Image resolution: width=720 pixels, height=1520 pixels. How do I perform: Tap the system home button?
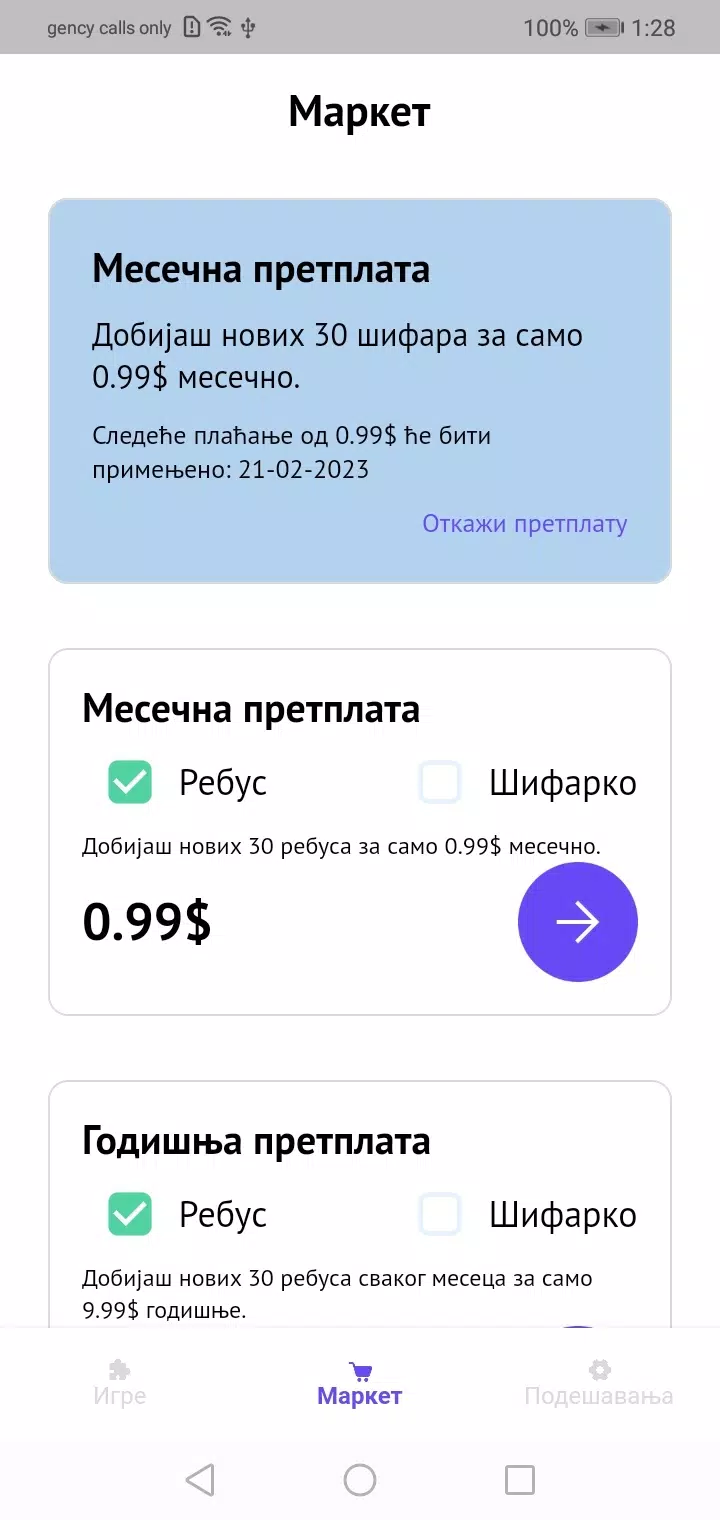pos(360,1480)
